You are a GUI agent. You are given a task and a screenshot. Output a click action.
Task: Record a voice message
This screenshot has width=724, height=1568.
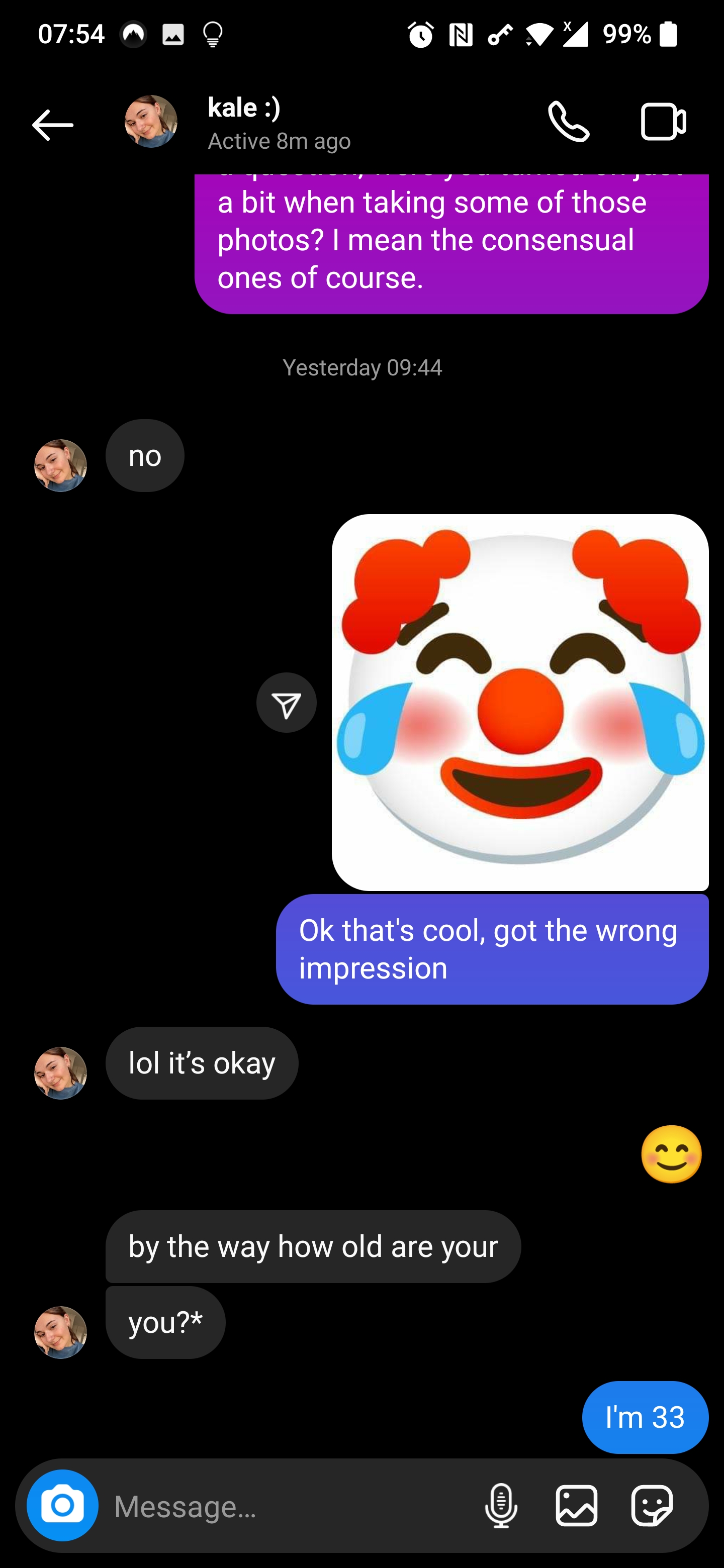click(x=501, y=1505)
